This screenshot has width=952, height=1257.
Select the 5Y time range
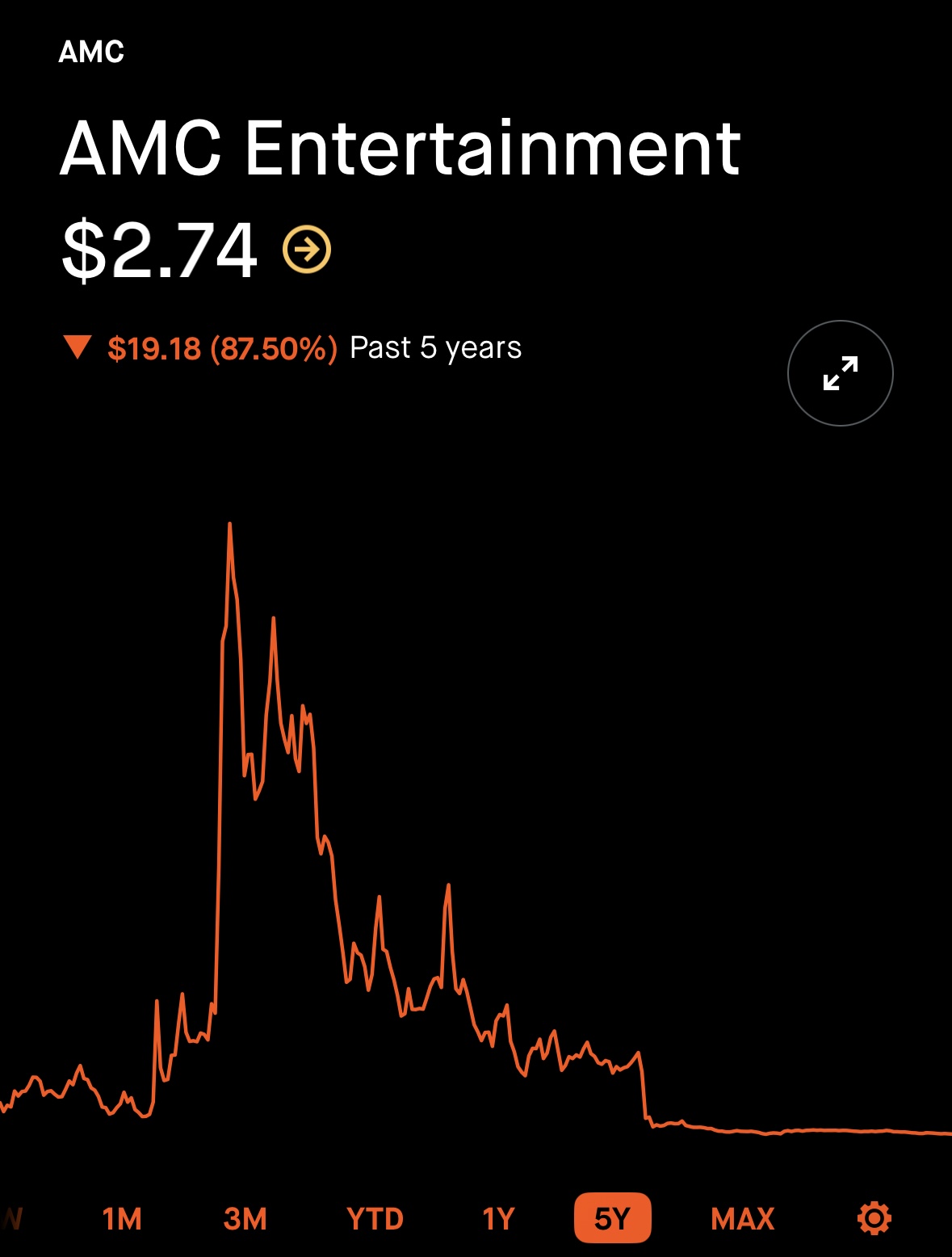[x=612, y=1218]
